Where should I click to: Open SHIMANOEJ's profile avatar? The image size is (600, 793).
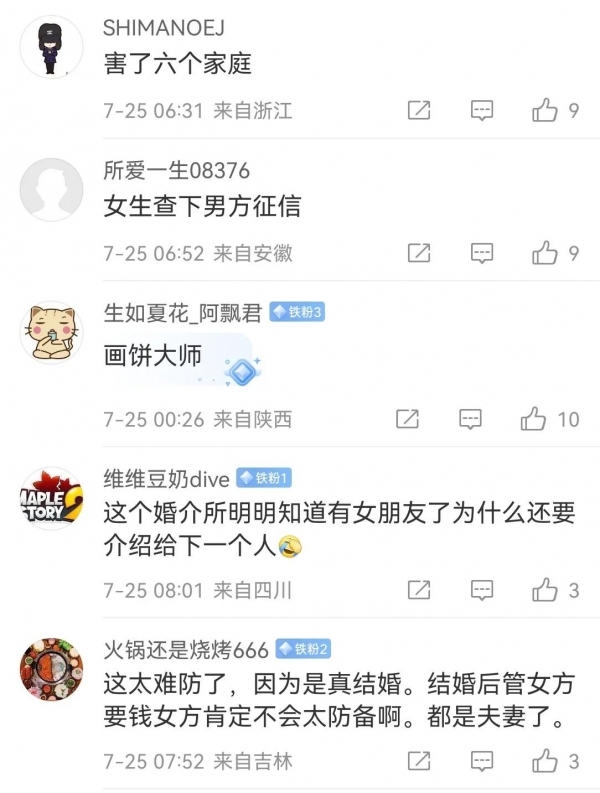click(x=51, y=46)
